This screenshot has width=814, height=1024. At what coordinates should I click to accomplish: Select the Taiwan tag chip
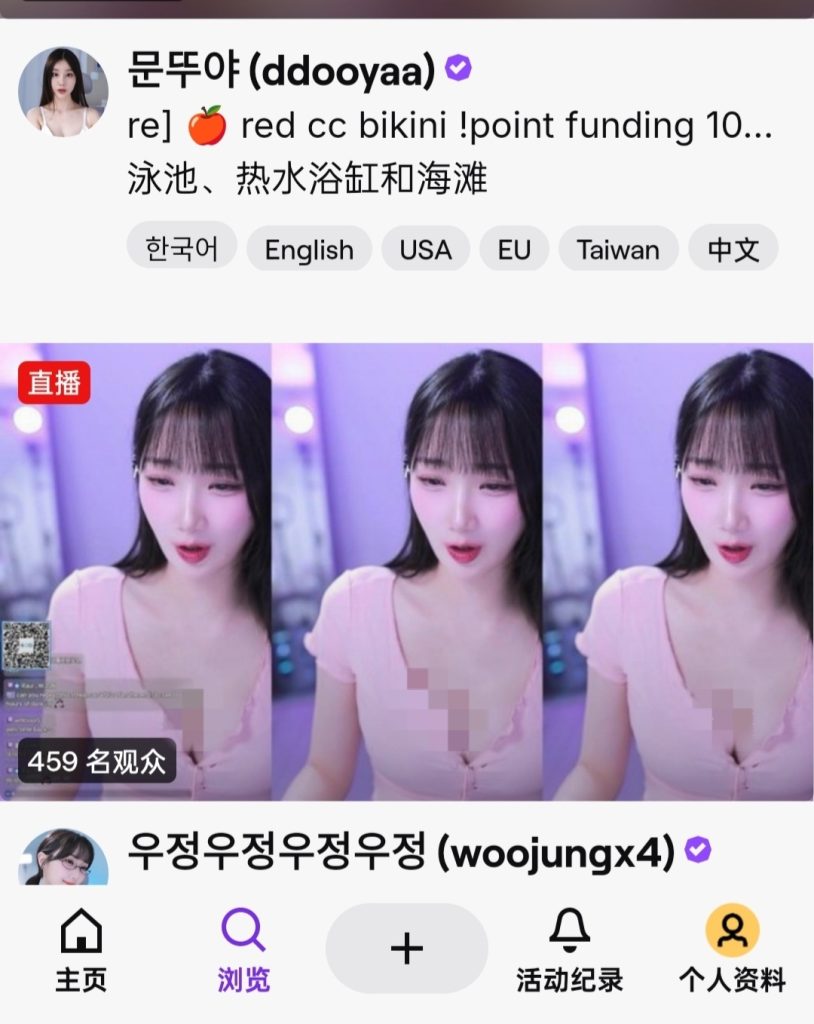click(618, 249)
